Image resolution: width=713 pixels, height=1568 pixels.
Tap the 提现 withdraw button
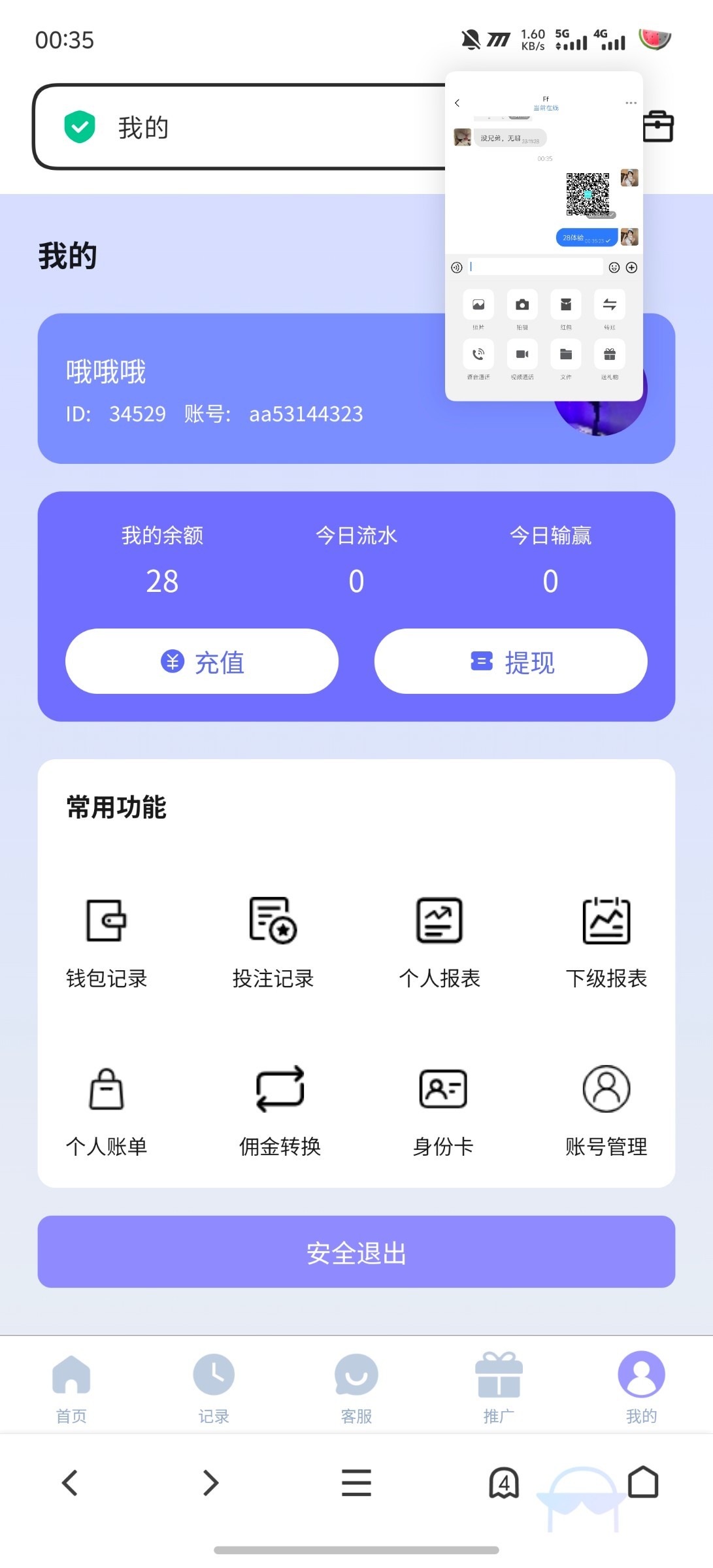[510, 661]
